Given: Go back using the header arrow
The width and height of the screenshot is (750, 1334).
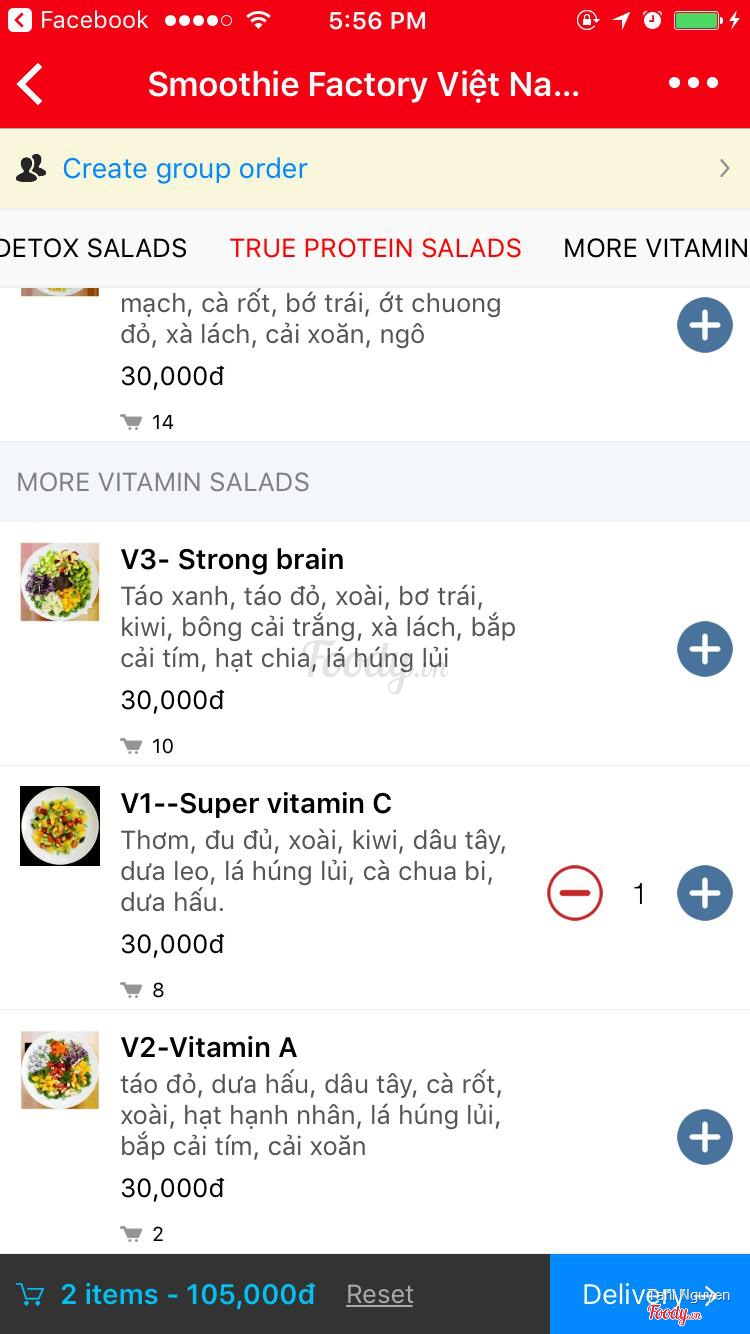Looking at the screenshot, I should pos(32,84).
